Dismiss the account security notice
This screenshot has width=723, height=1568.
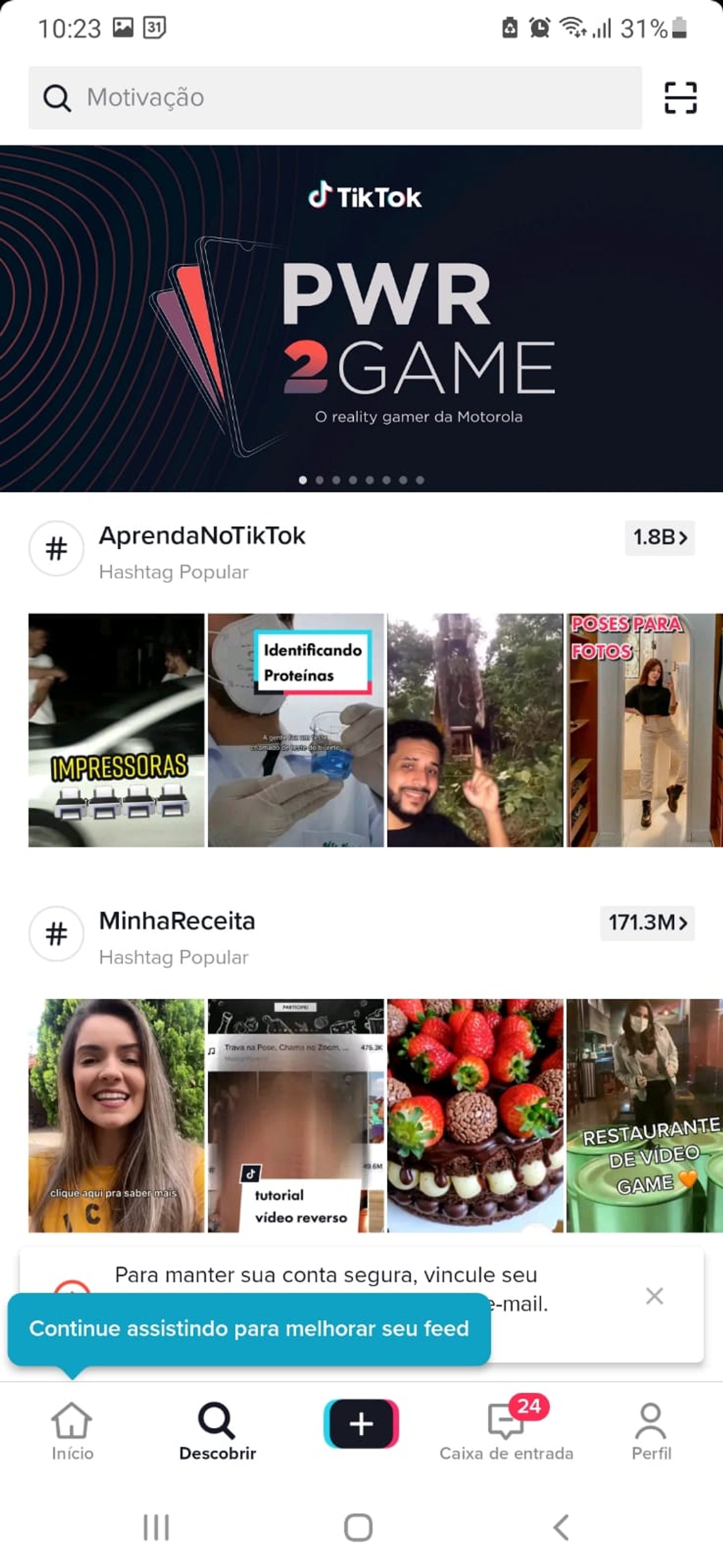(x=654, y=1296)
